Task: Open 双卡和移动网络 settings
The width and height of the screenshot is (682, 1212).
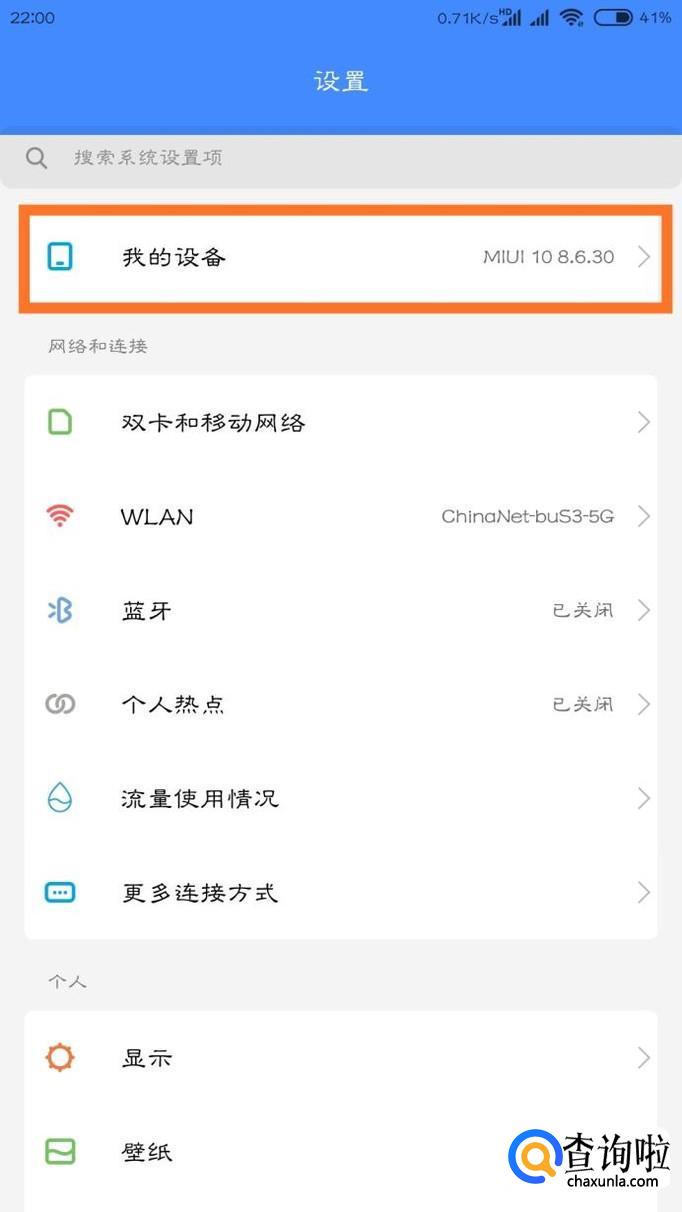Action: click(341, 423)
